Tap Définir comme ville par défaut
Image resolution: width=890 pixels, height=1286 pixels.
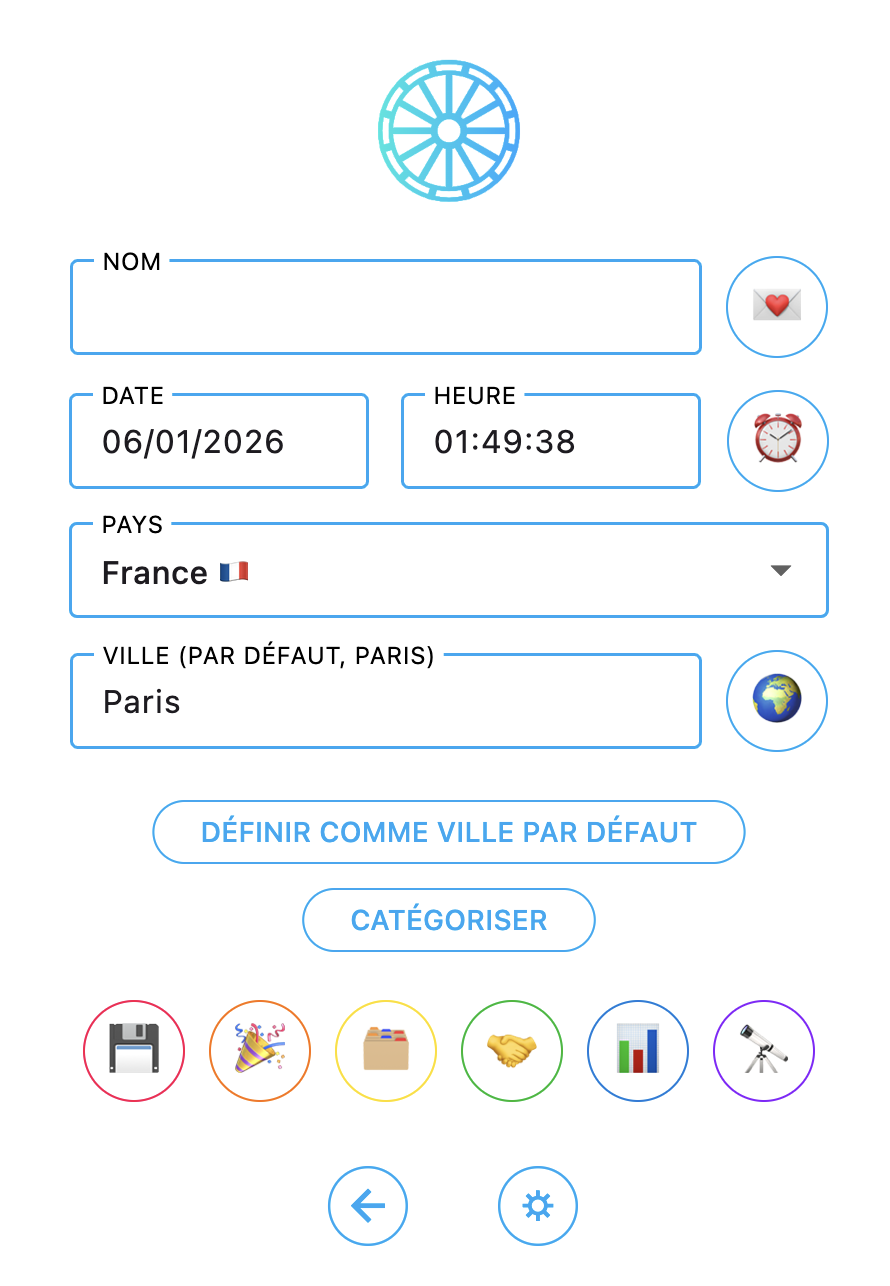point(449,832)
